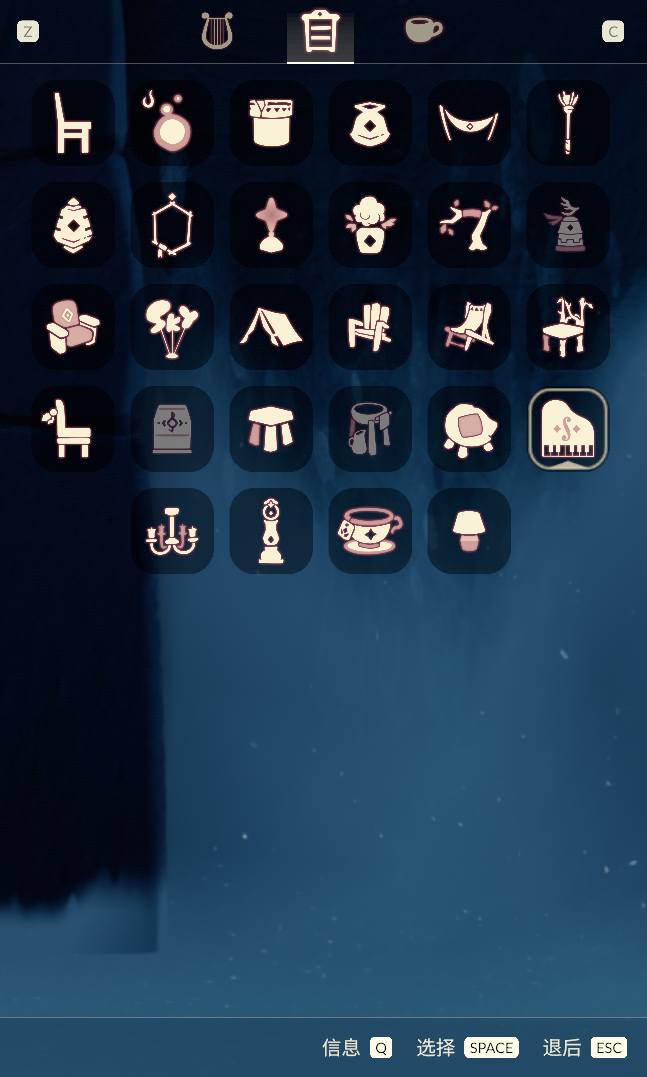Choose the pink armchair prop

click(73, 327)
